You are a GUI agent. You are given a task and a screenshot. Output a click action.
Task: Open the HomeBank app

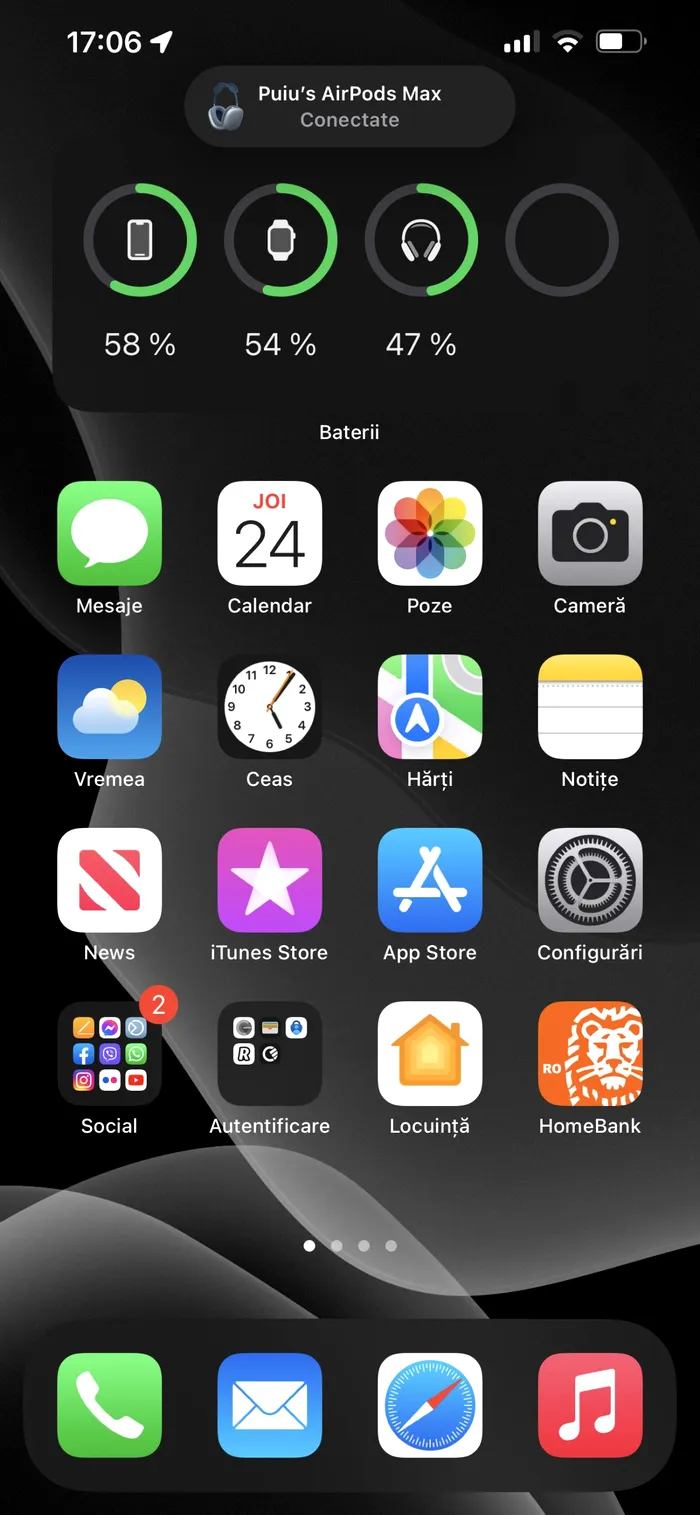coord(590,1053)
